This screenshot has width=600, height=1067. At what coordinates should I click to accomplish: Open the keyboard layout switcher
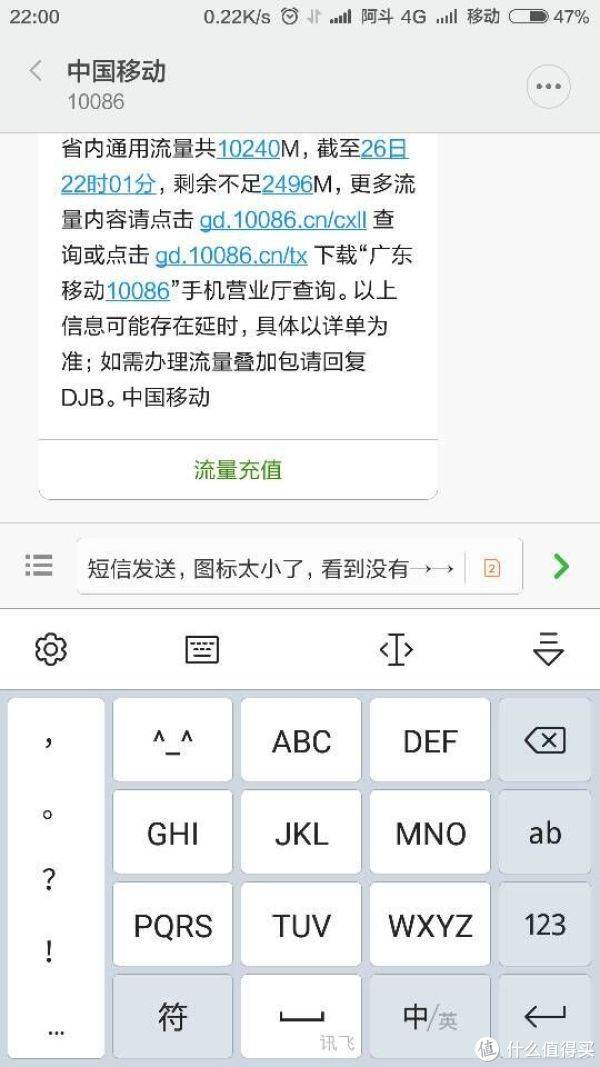(202, 650)
